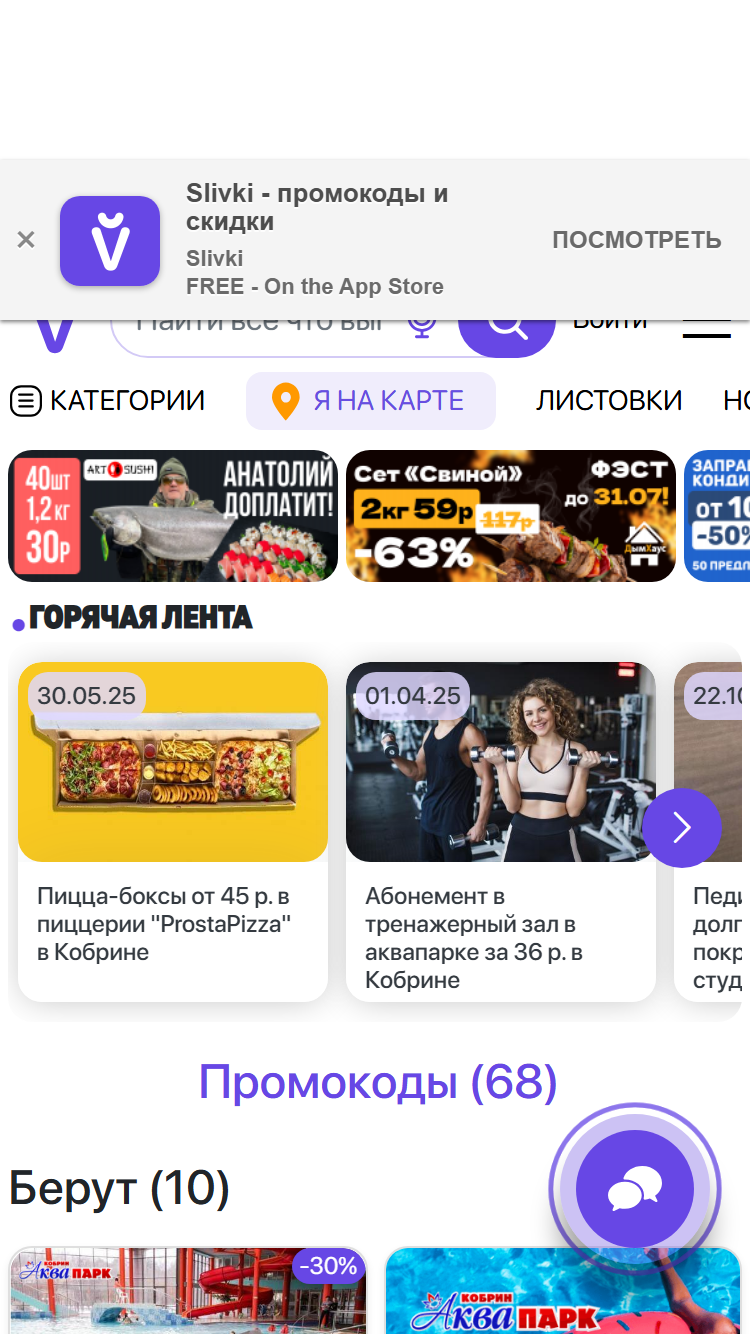Open КАТЕГОРИИ menu

[x=107, y=401]
